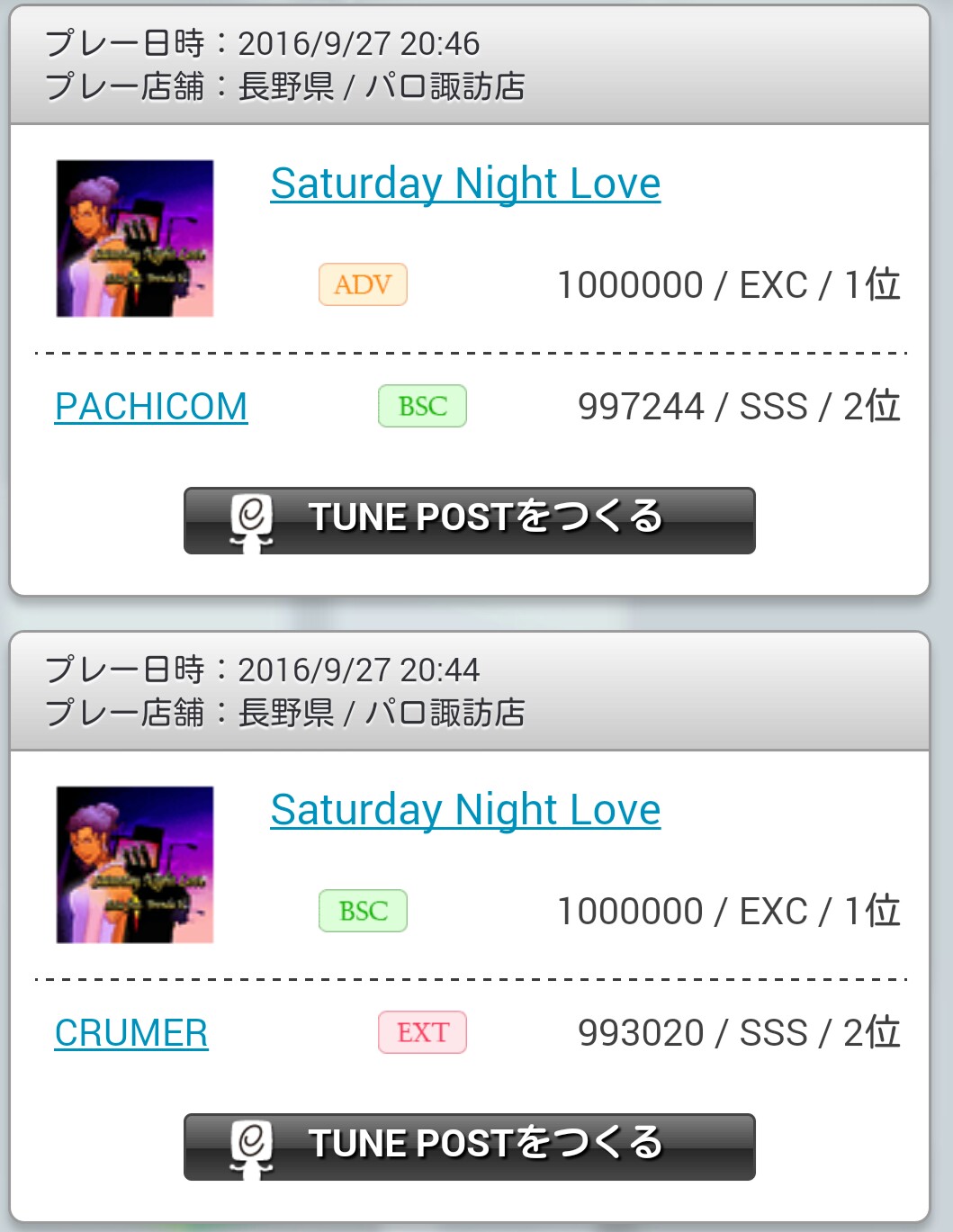Screen dimensions: 953x1232
Task: Create TUNE POST for the 20:46 play
Action: click(469, 520)
